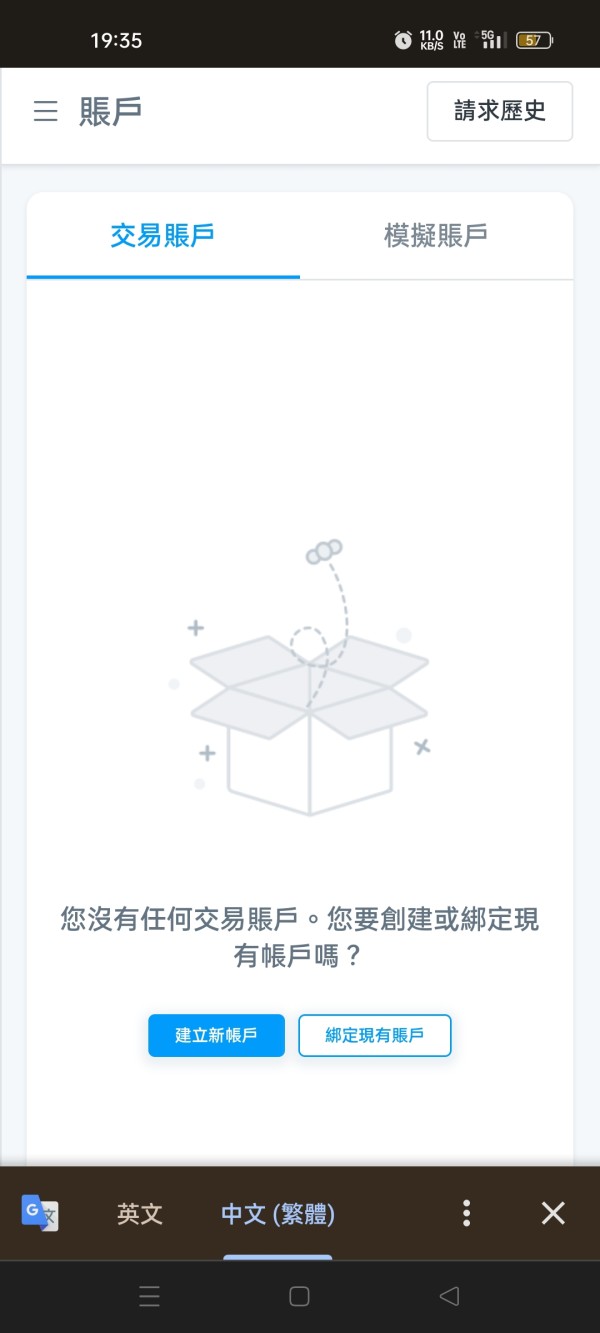600x1333 pixels.
Task: Open 請求歷史 request history
Action: [500, 111]
